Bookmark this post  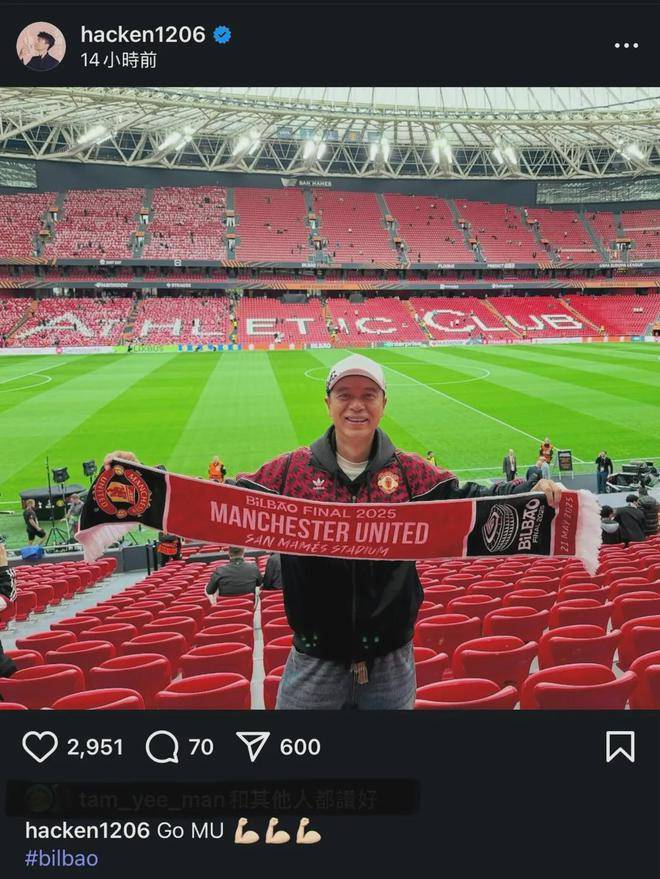point(620,746)
